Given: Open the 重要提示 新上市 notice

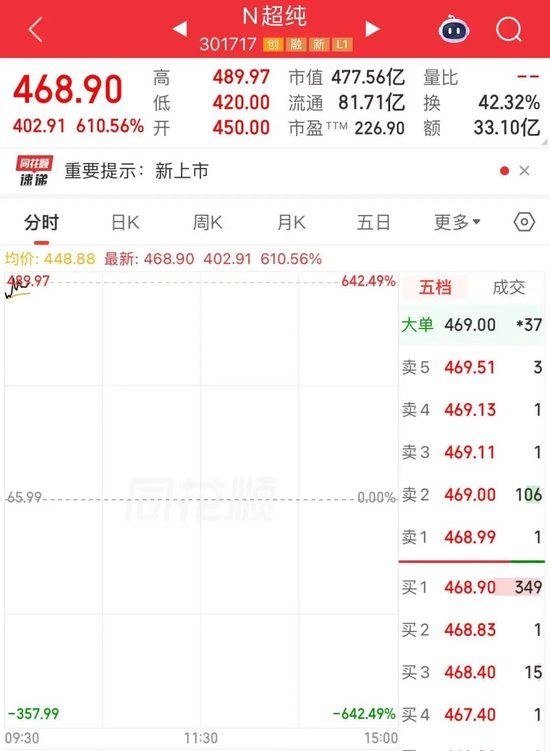Looking at the screenshot, I should [x=136, y=171].
